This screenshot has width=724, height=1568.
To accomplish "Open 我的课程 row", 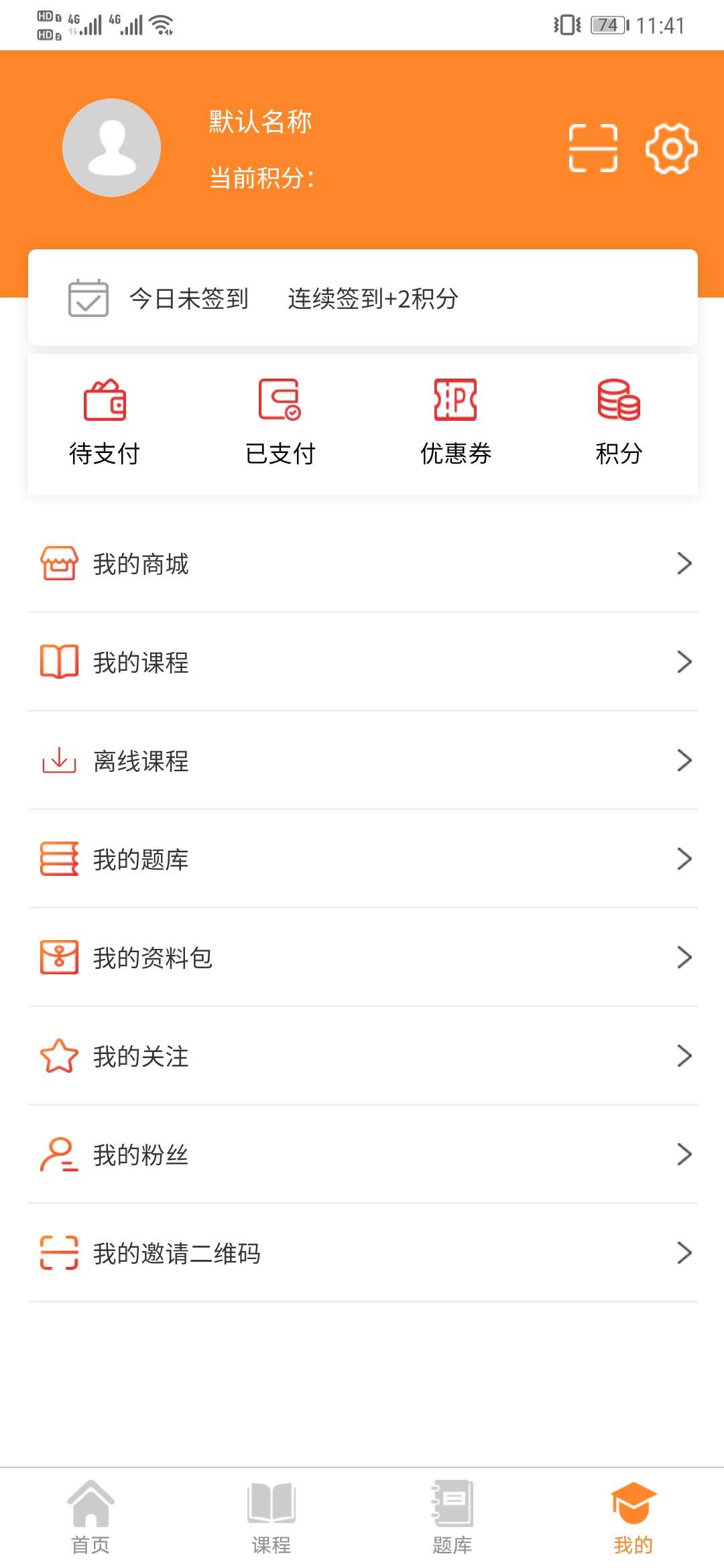I will coord(363,662).
